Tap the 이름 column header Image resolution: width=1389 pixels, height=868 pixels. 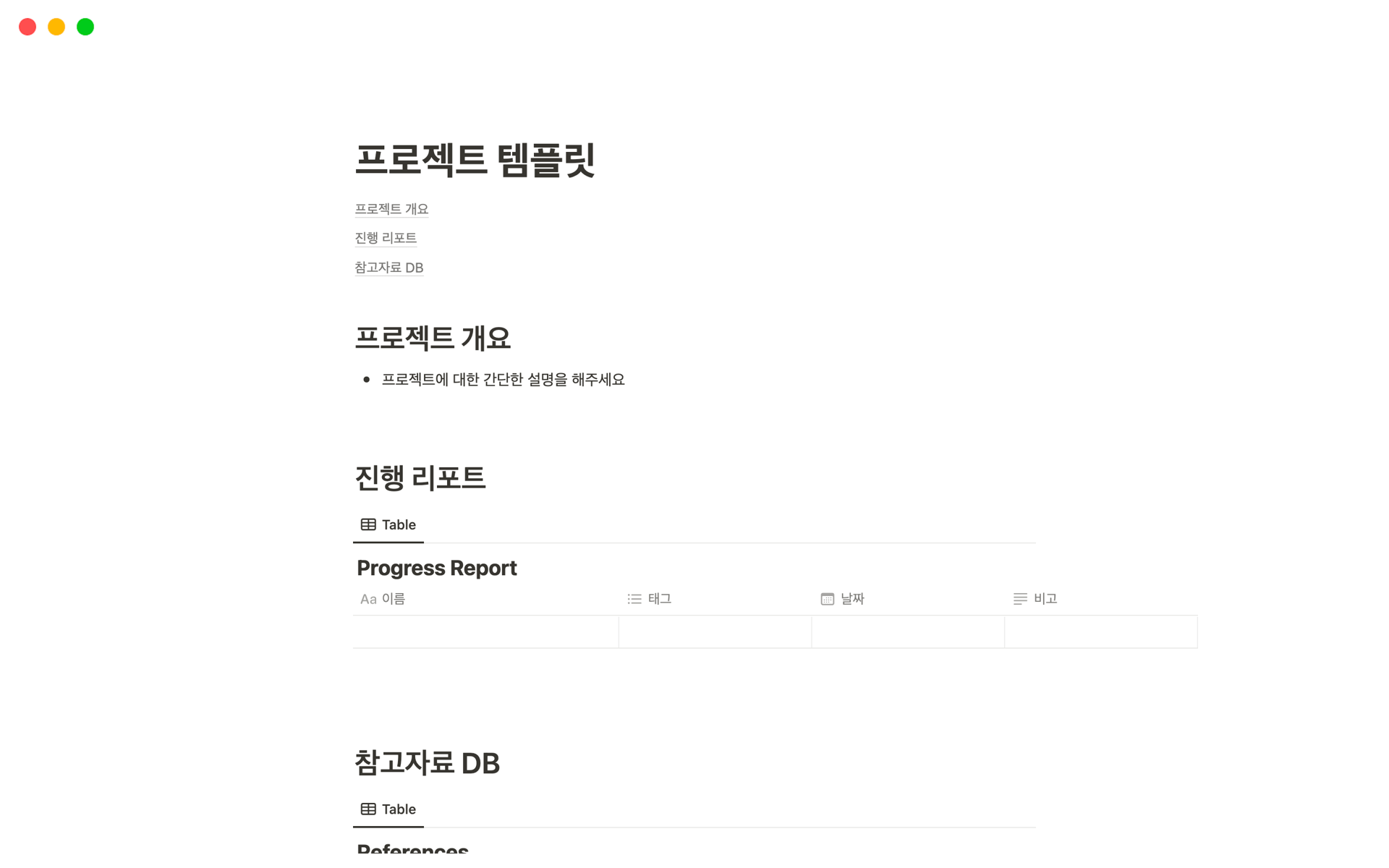(393, 599)
